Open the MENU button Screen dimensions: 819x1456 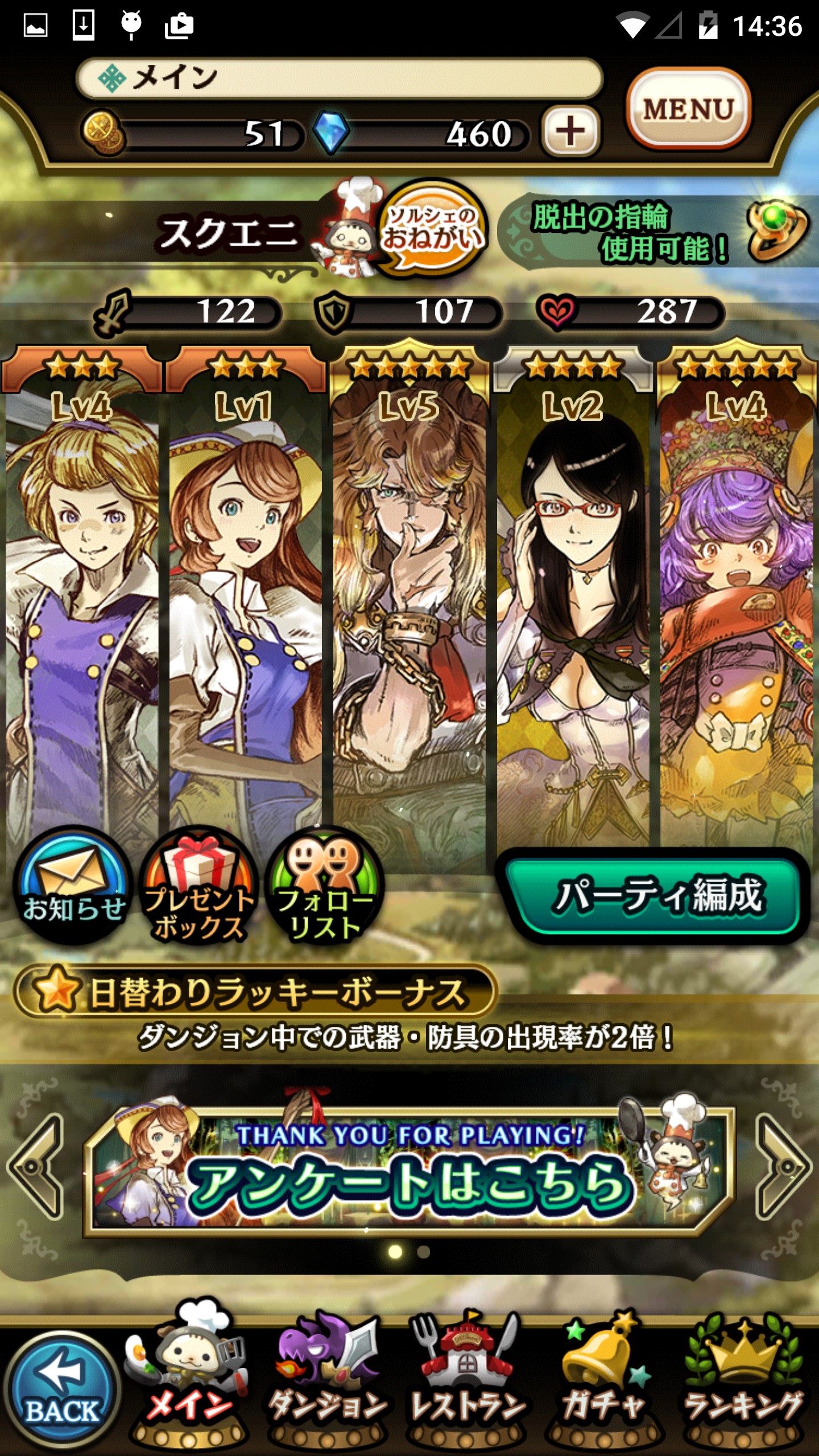[688, 108]
